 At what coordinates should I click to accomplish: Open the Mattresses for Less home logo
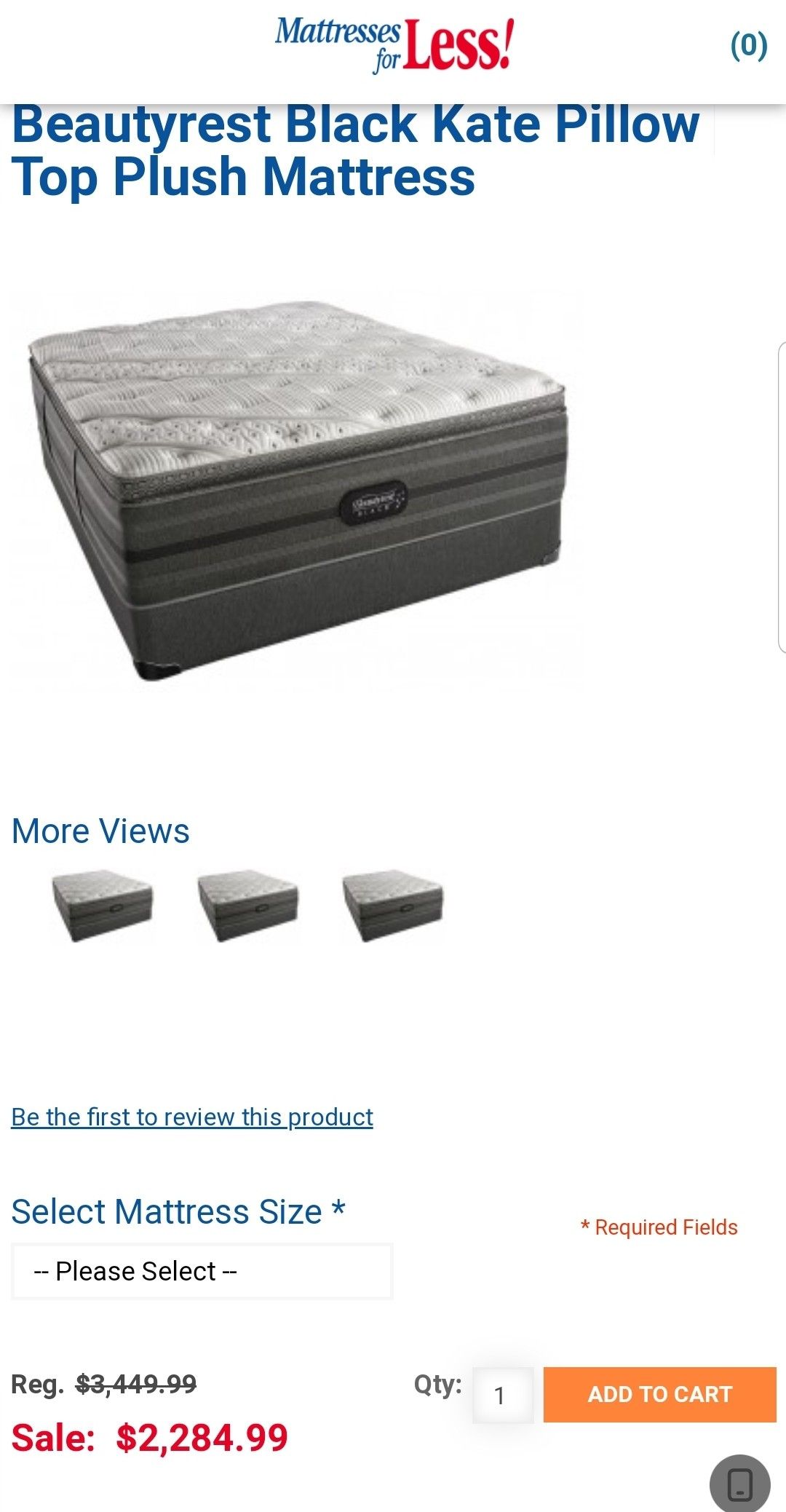pyautogui.click(x=394, y=45)
